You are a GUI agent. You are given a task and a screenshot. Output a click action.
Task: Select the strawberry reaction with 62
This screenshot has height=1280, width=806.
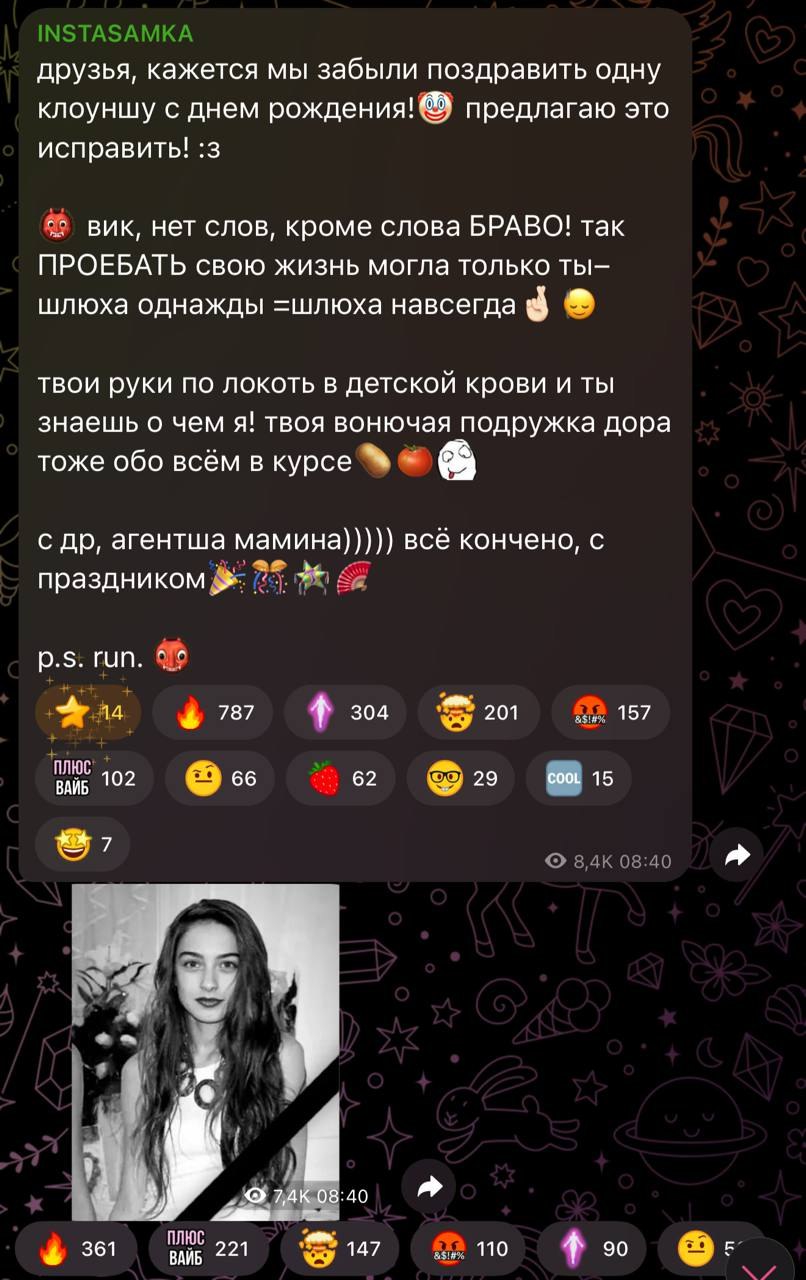tap(342, 778)
